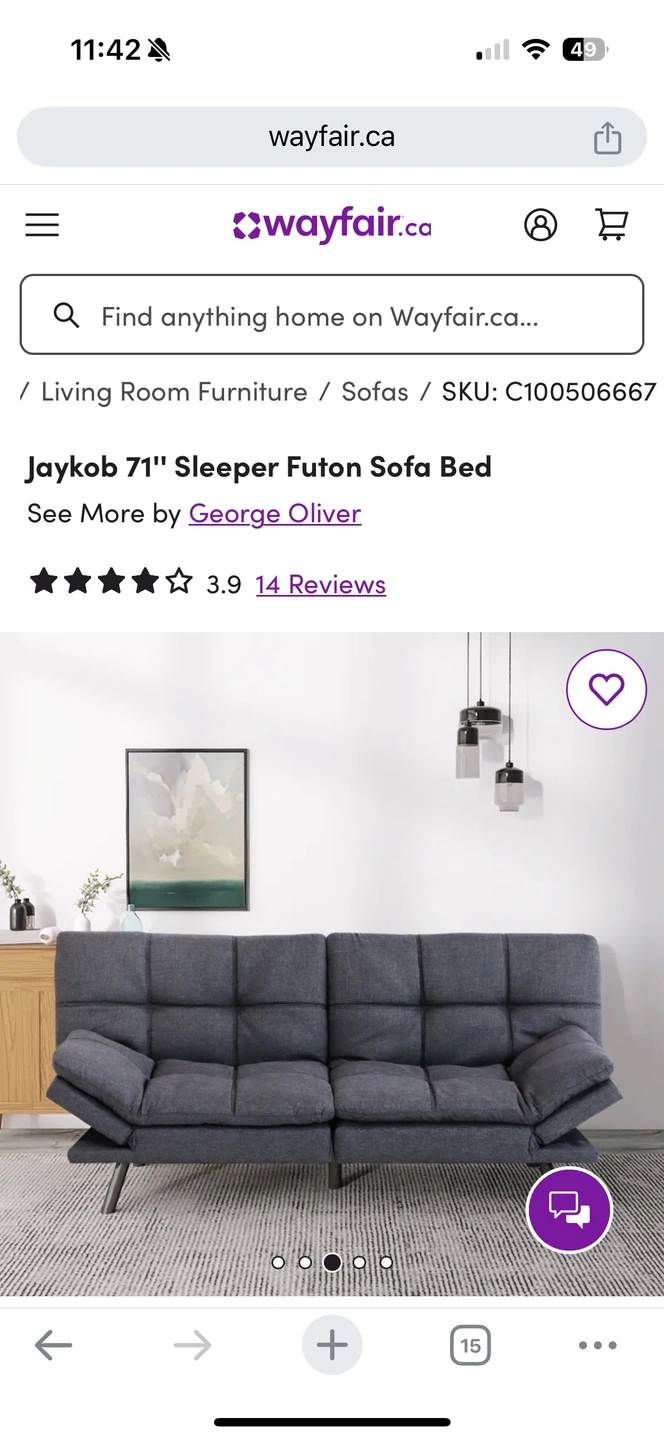
Task: Open browser overflow menu
Action: [x=598, y=1346]
